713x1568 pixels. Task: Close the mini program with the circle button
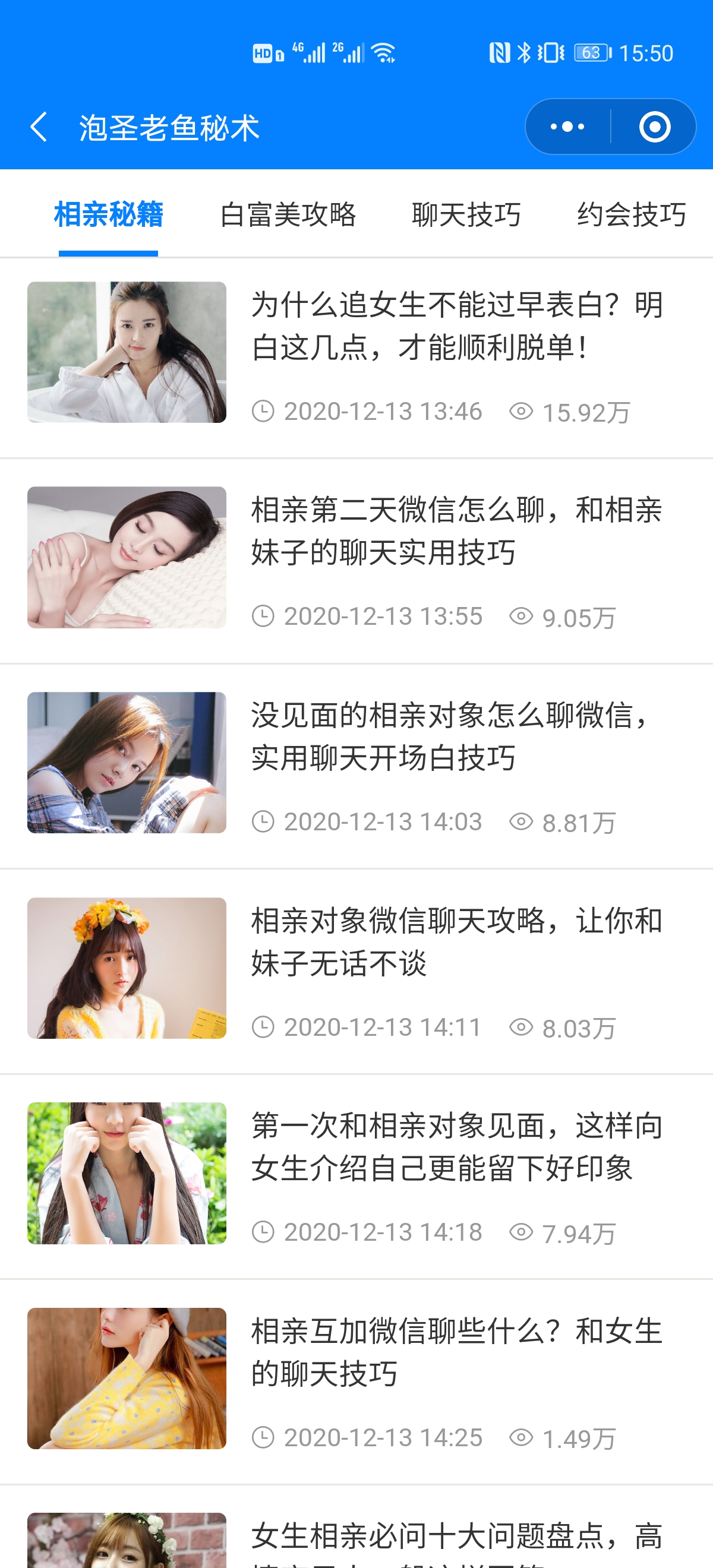tap(655, 127)
